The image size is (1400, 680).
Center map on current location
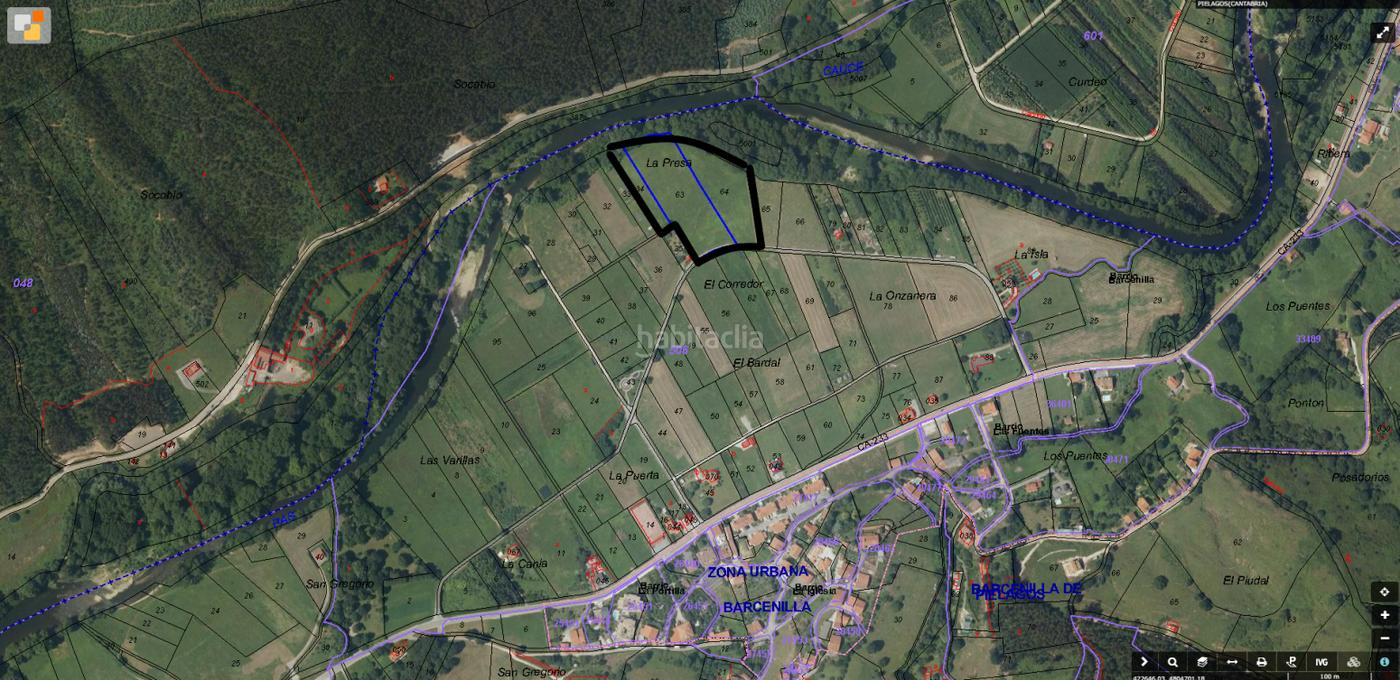point(1384,591)
